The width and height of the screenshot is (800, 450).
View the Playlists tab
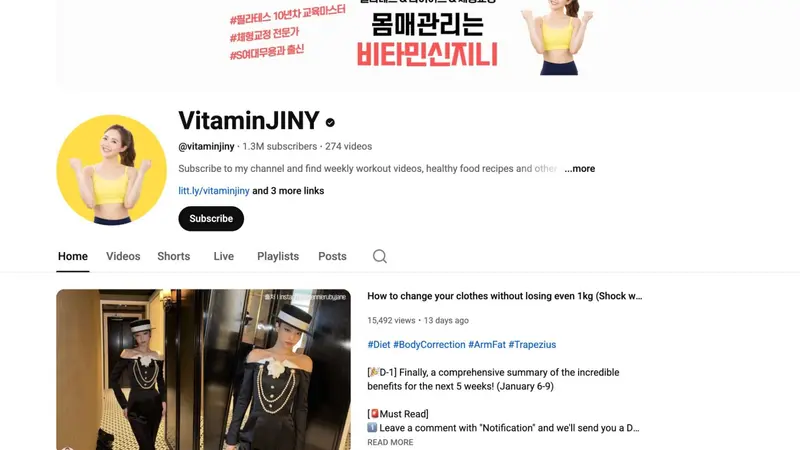(x=277, y=256)
